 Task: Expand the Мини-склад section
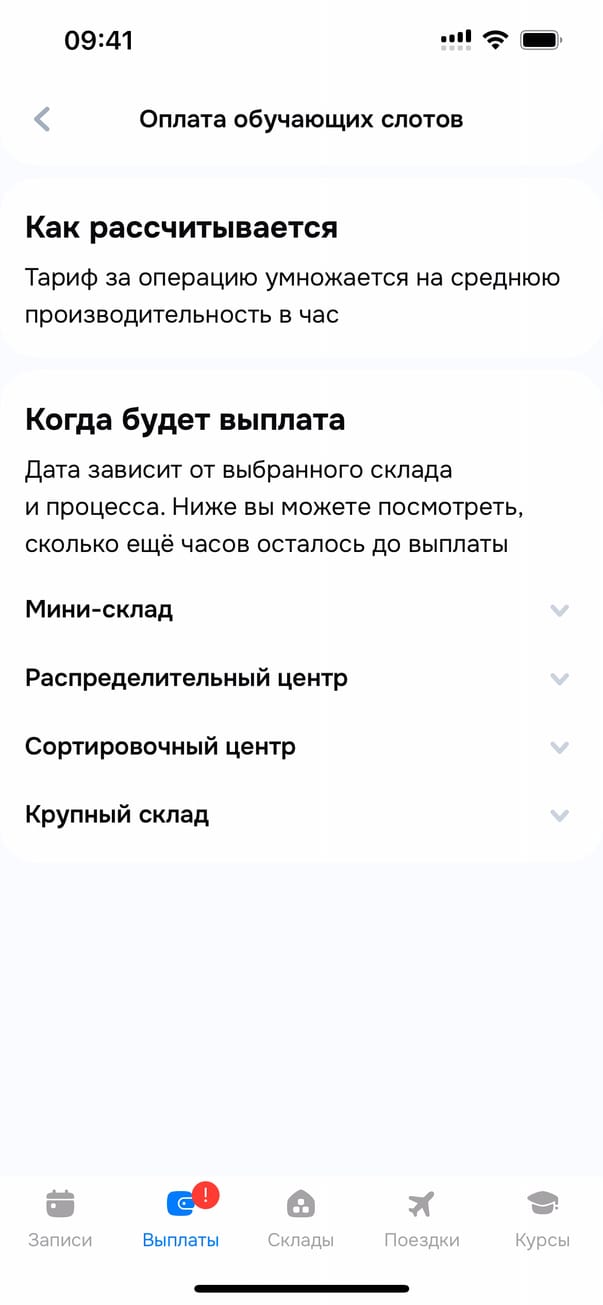[559, 610]
